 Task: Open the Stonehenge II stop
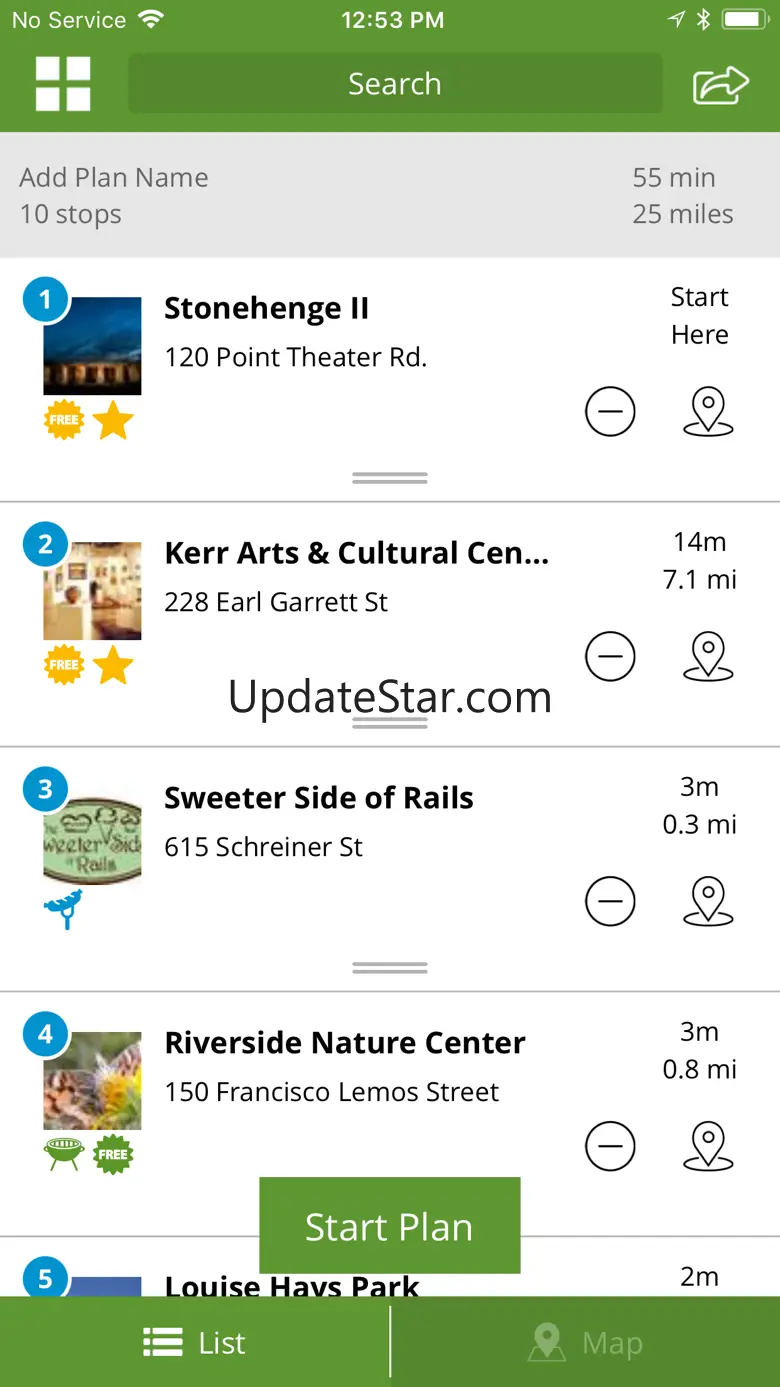(x=266, y=309)
